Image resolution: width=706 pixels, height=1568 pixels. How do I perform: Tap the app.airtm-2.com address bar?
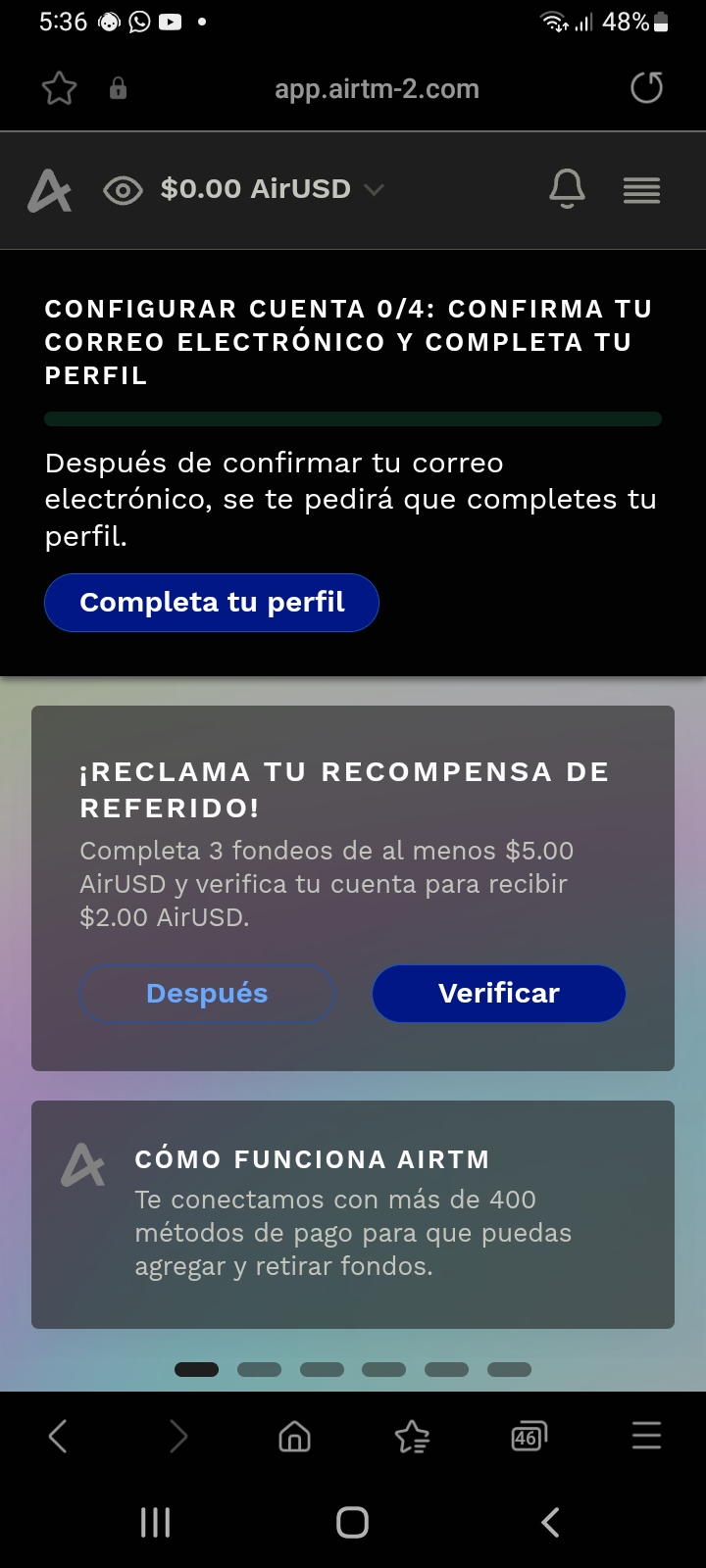[x=377, y=89]
